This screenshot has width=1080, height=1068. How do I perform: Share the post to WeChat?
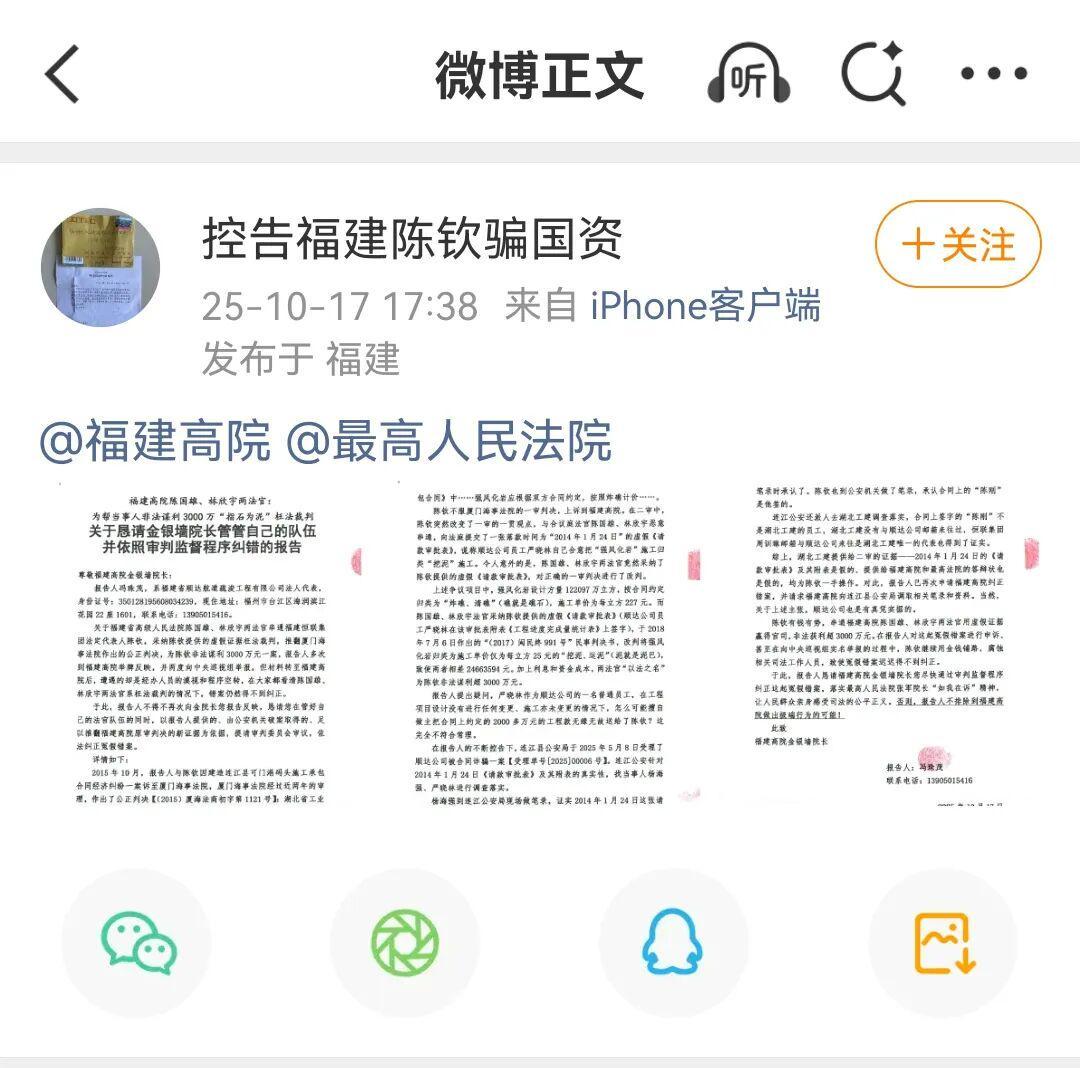[137, 943]
